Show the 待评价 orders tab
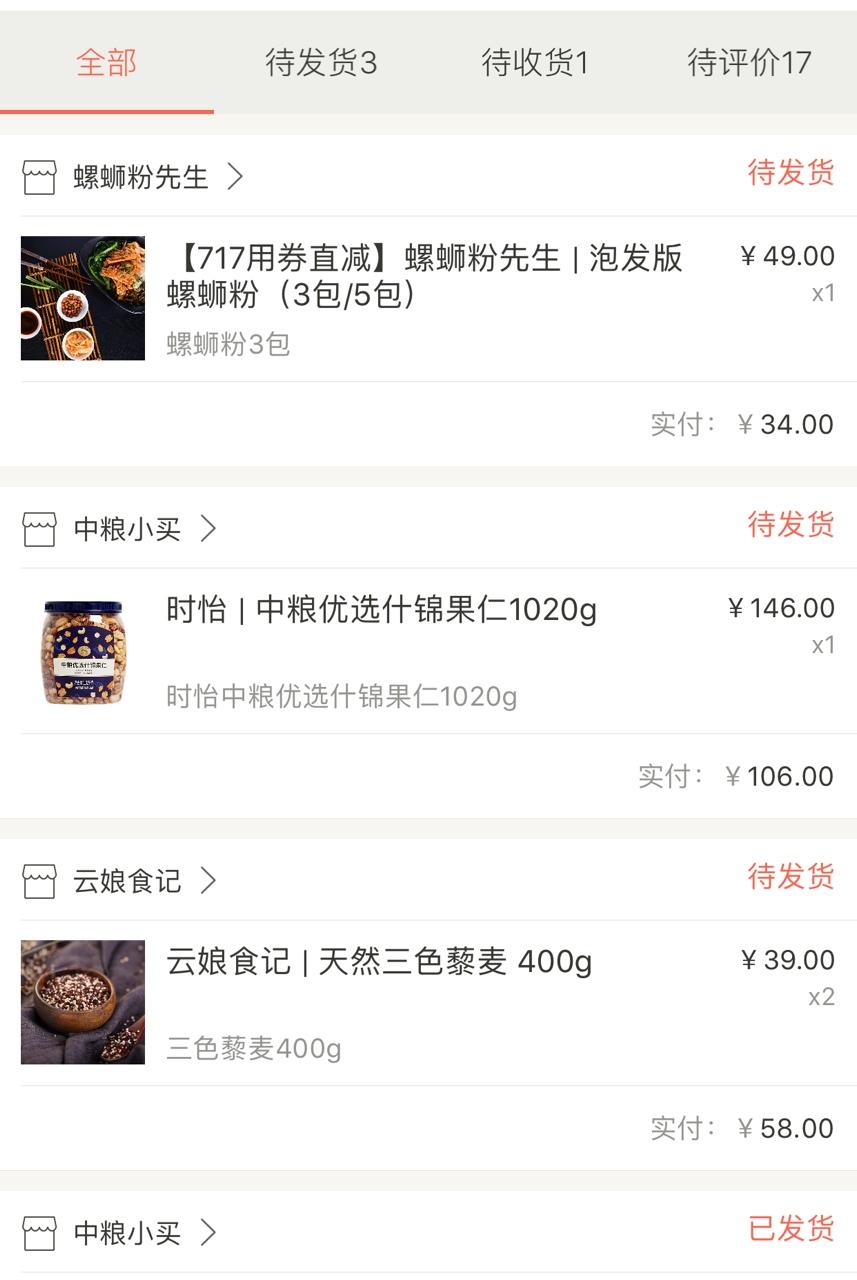Image resolution: width=857 pixels, height=1280 pixels. [749, 63]
